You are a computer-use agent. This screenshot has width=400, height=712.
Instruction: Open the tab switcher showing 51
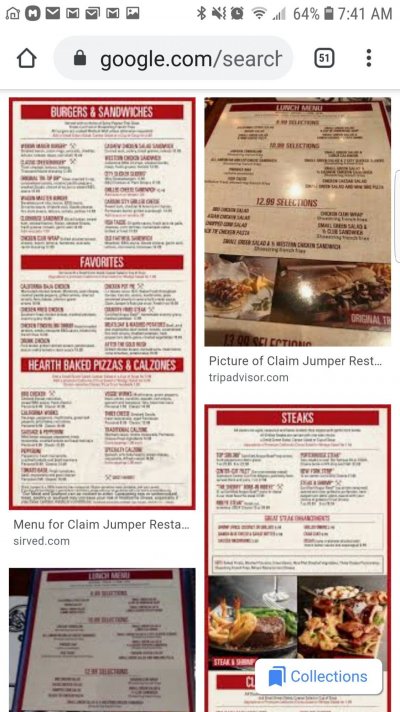coord(324,58)
